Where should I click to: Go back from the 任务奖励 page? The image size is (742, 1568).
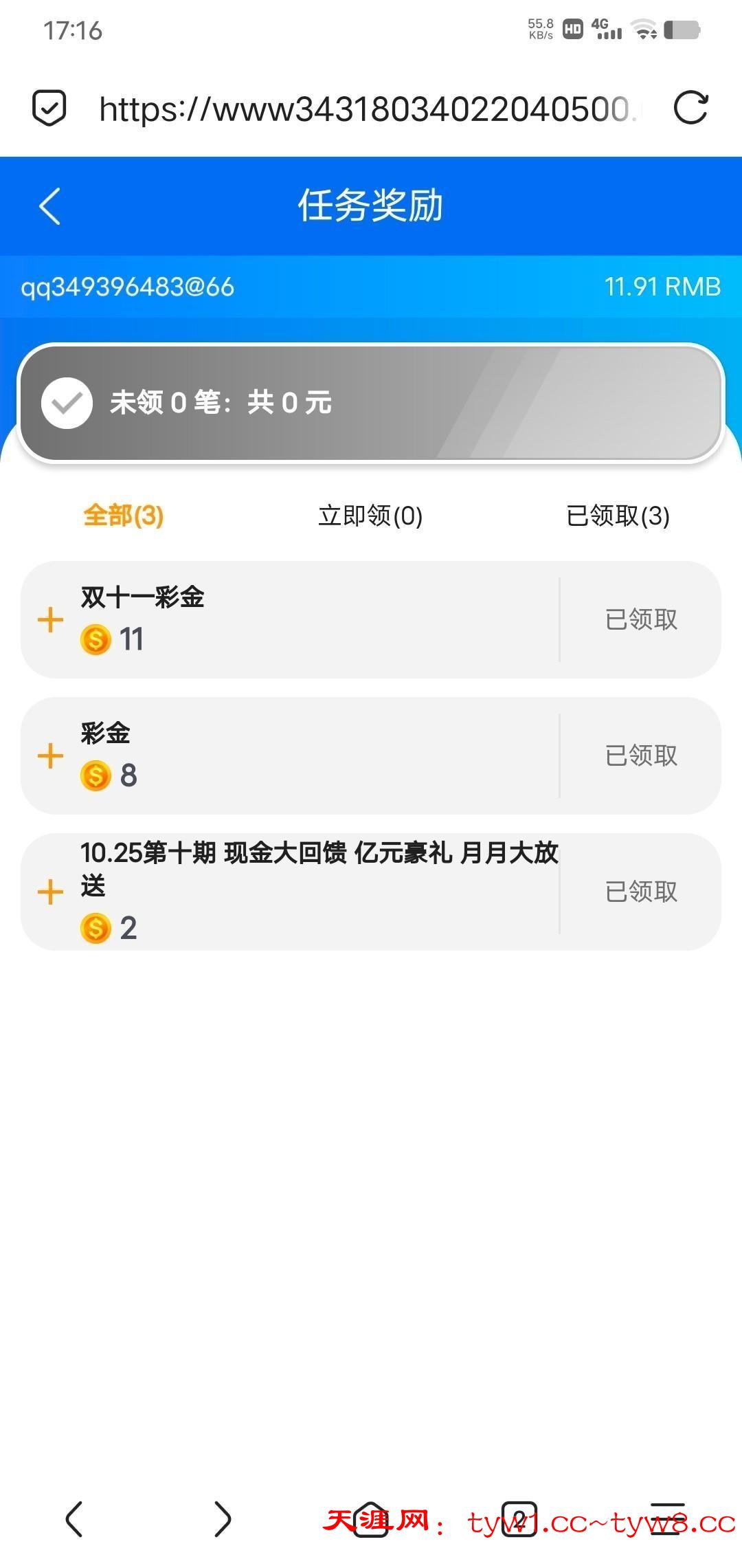tap(49, 206)
